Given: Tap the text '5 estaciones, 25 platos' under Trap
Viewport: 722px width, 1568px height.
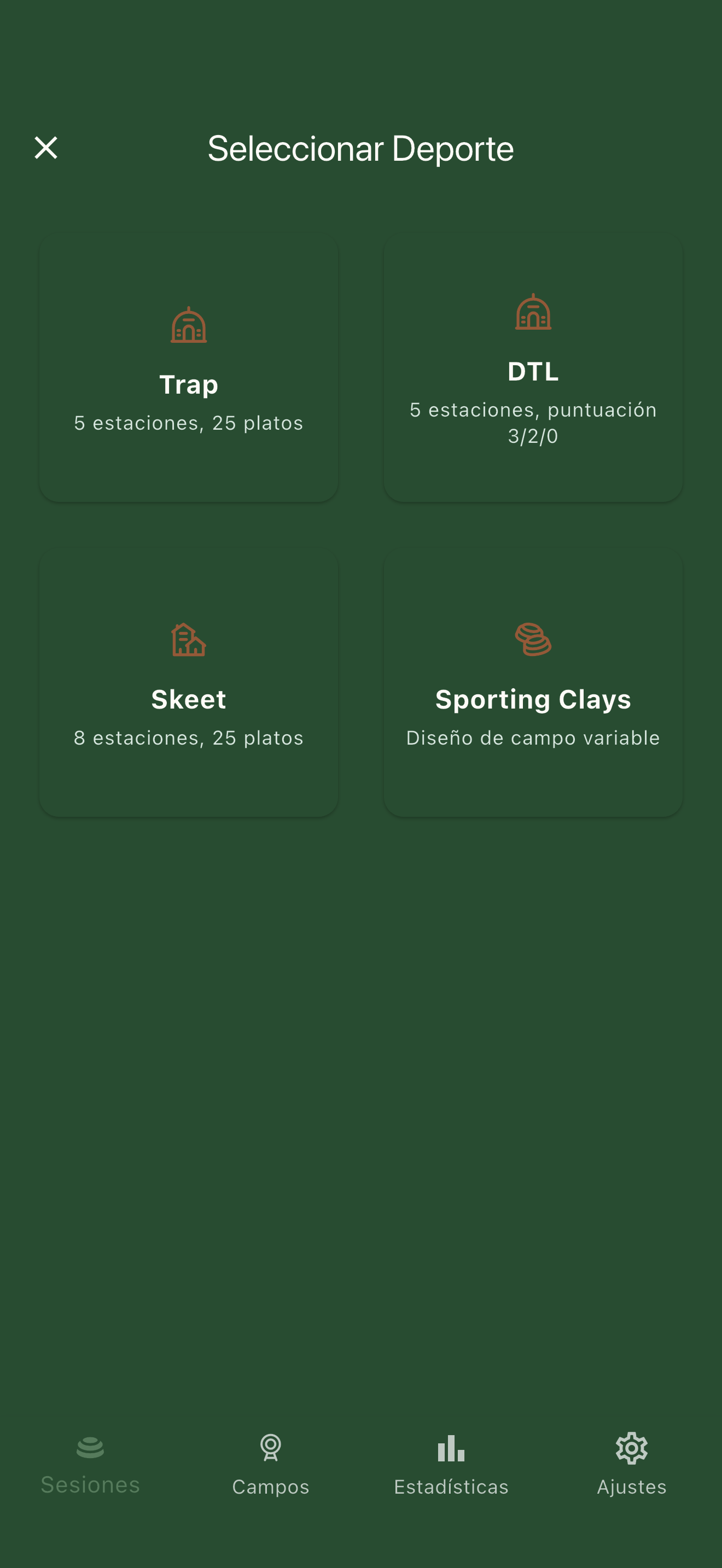Looking at the screenshot, I should (x=188, y=423).
